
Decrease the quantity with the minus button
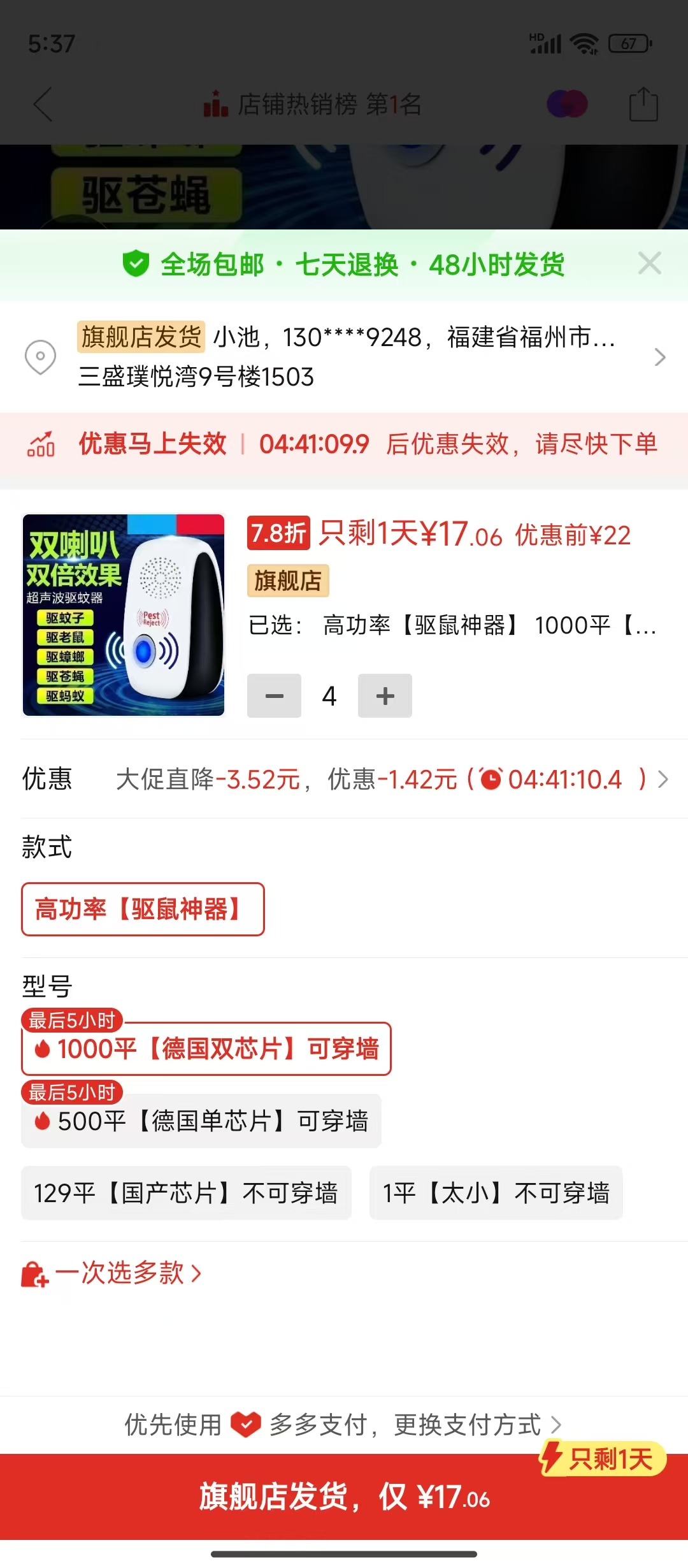pyautogui.click(x=274, y=695)
